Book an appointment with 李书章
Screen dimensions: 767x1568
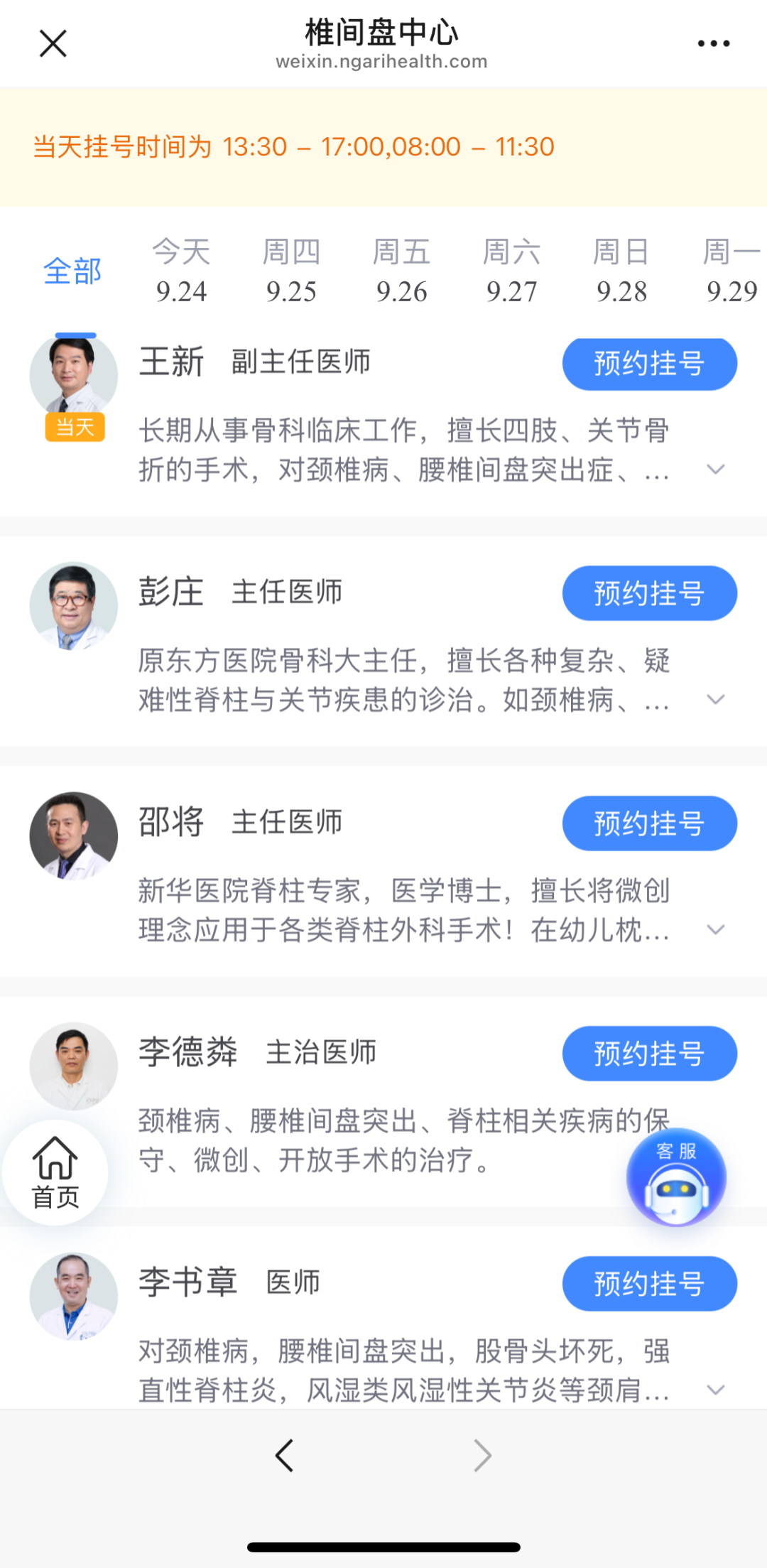pos(649,1284)
